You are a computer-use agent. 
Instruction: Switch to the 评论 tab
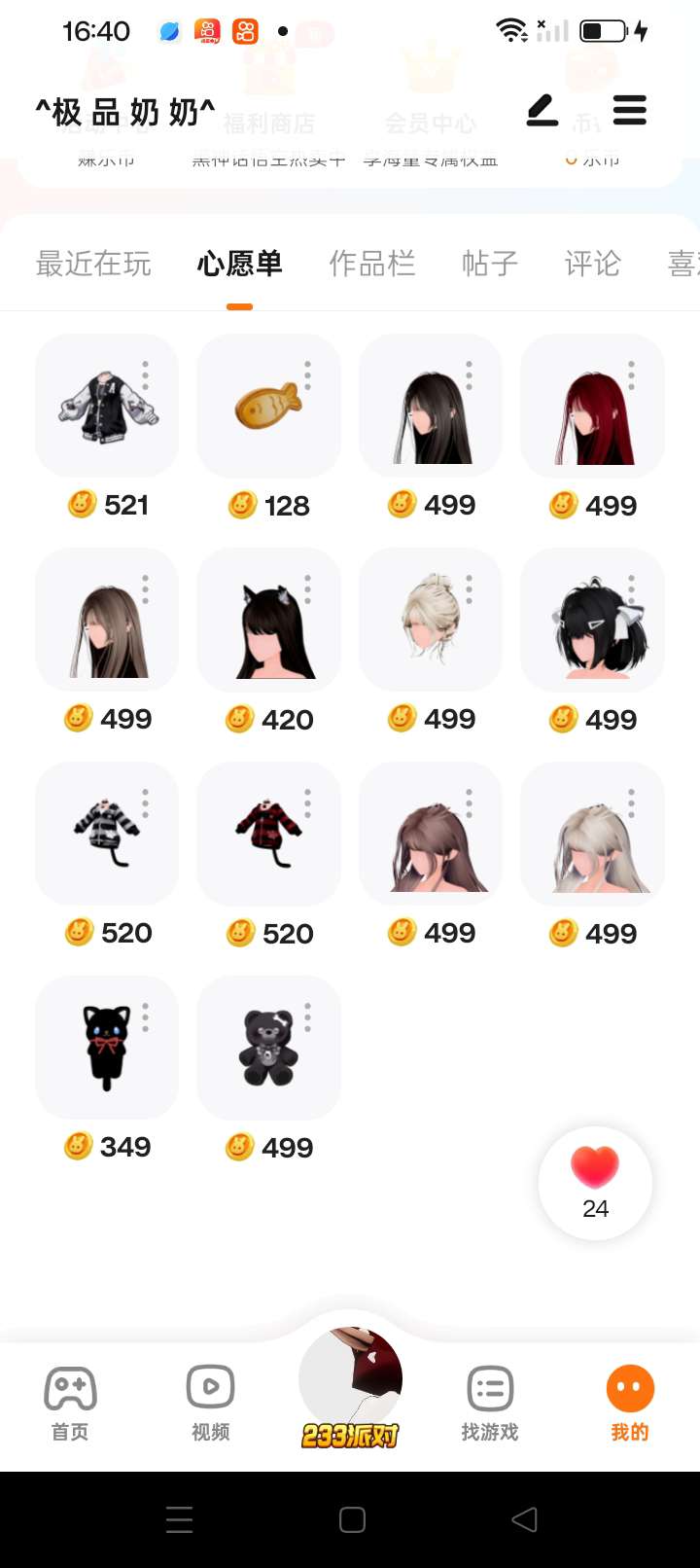pyautogui.click(x=592, y=264)
